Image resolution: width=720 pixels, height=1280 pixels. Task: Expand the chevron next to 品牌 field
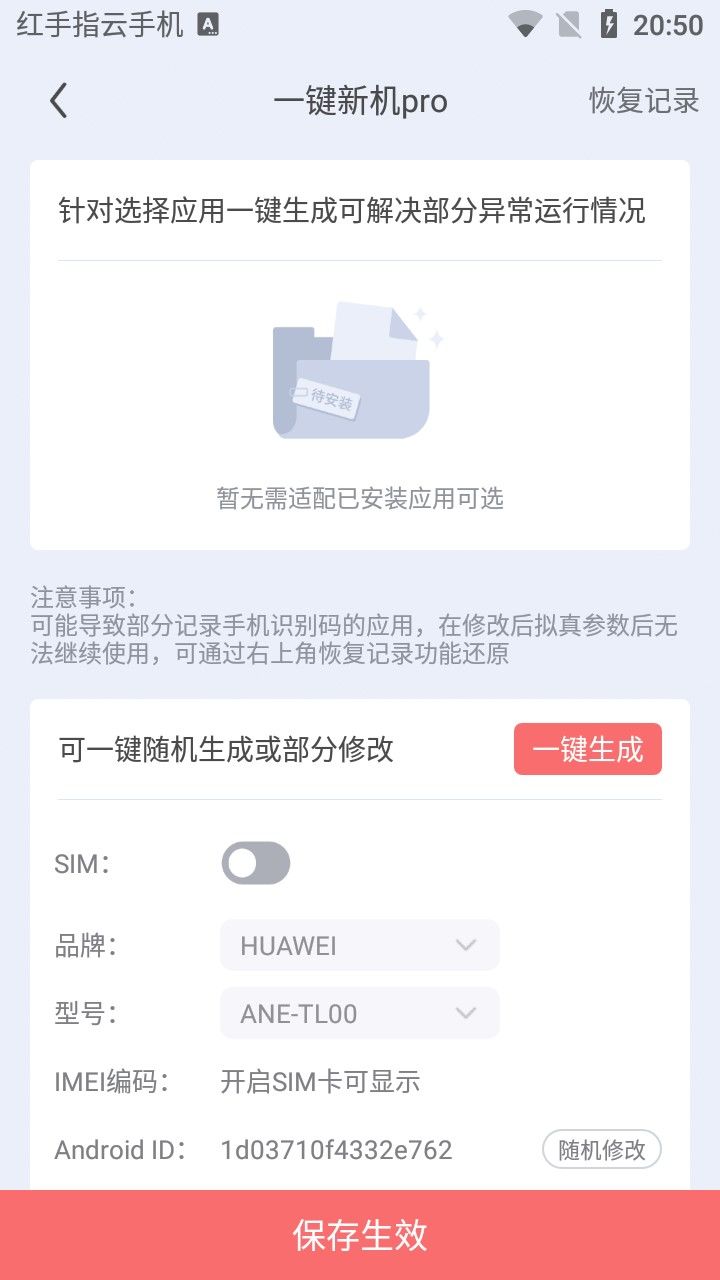click(464, 944)
